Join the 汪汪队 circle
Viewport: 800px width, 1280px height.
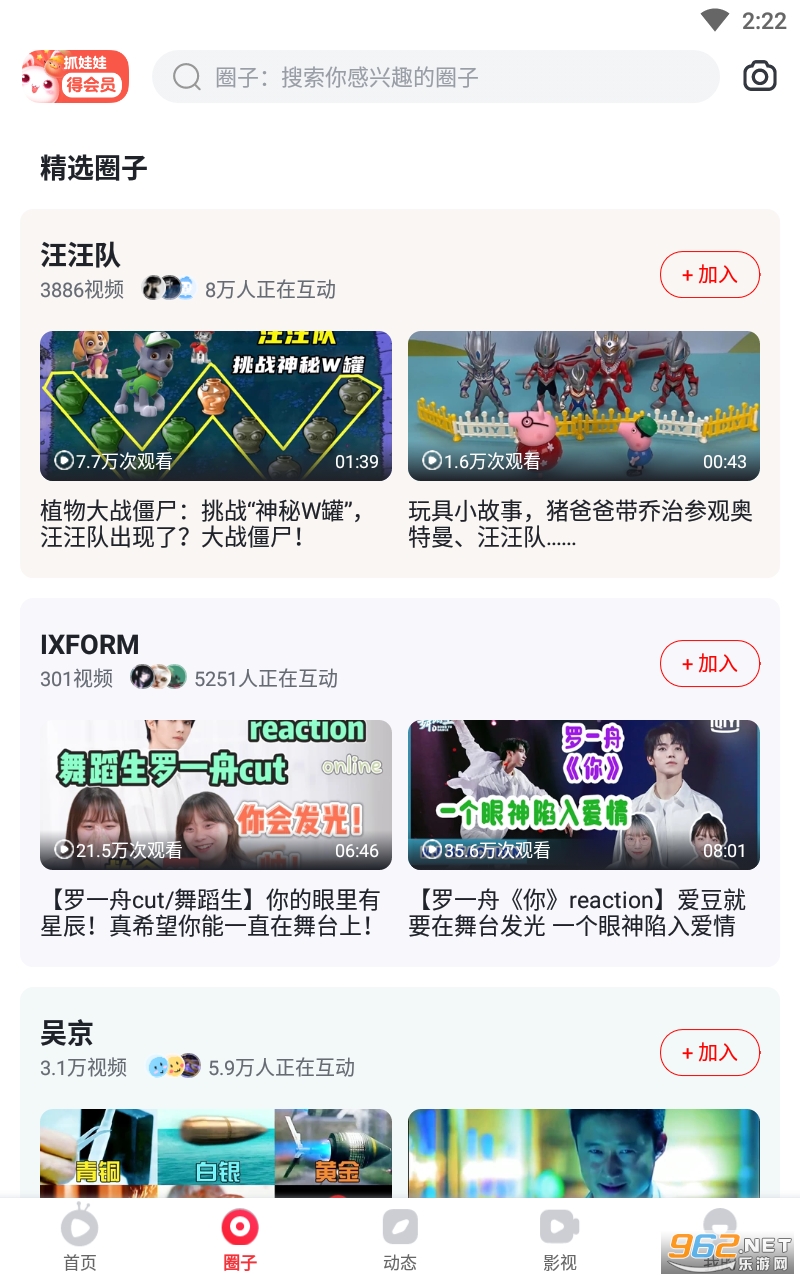709,275
